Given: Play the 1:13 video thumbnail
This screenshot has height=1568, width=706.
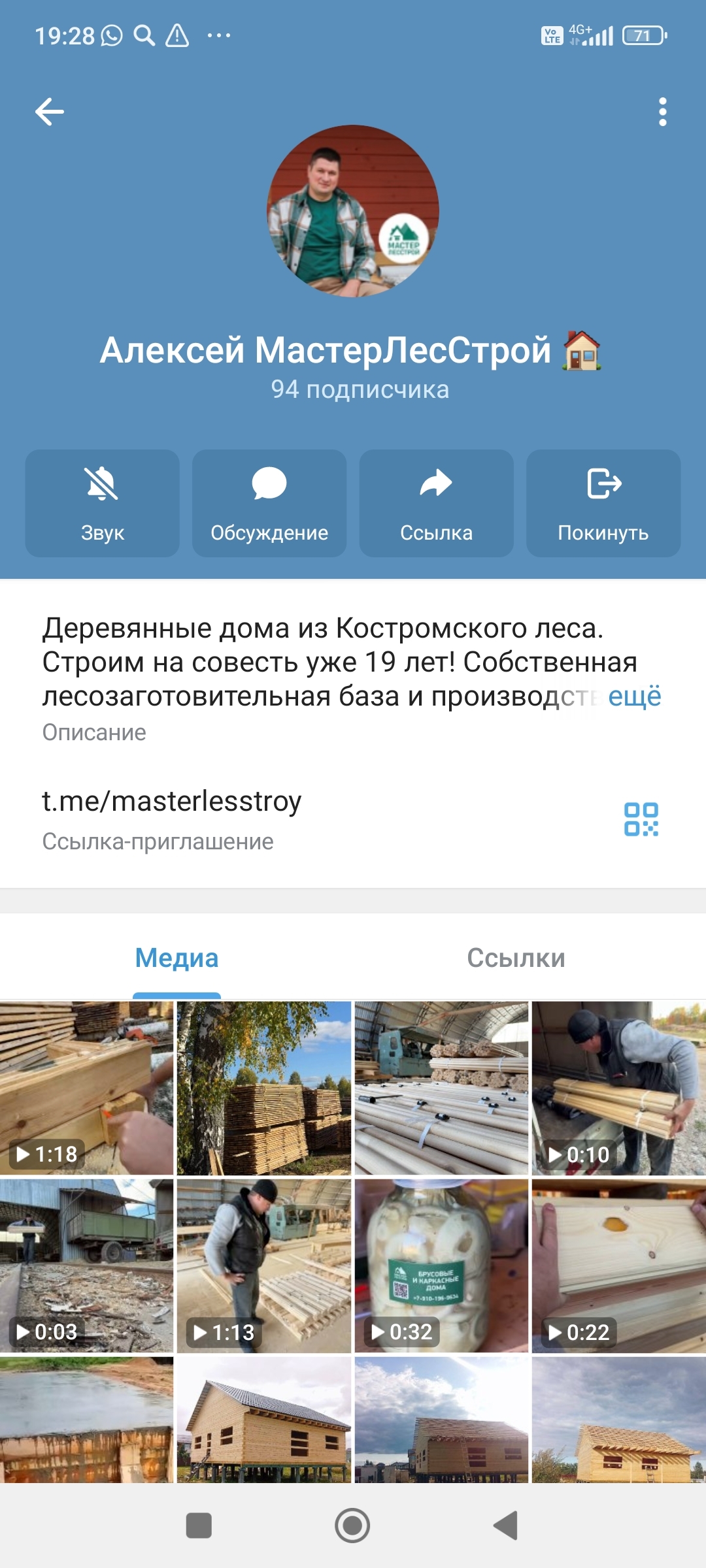Looking at the screenshot, I should pos(264,1266).
